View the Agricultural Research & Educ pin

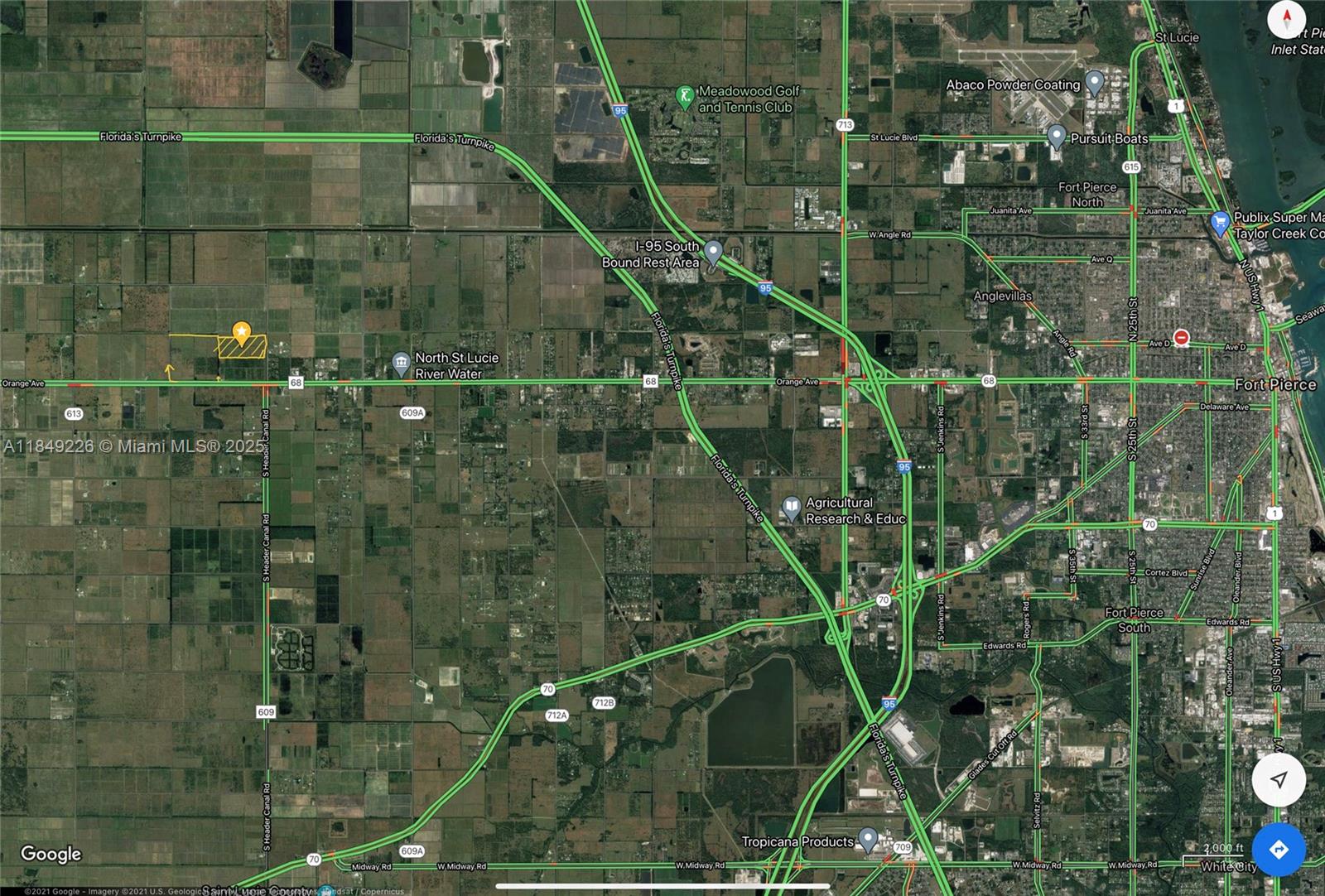792,508
